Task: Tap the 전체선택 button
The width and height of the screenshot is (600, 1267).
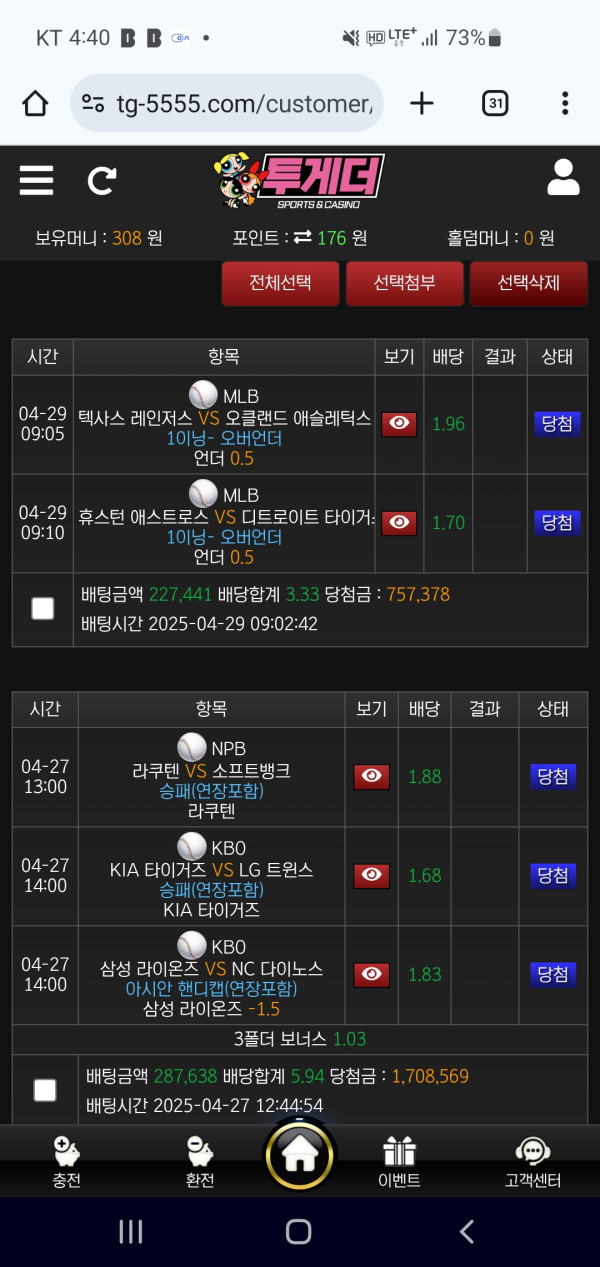Action: pos(280,283)
